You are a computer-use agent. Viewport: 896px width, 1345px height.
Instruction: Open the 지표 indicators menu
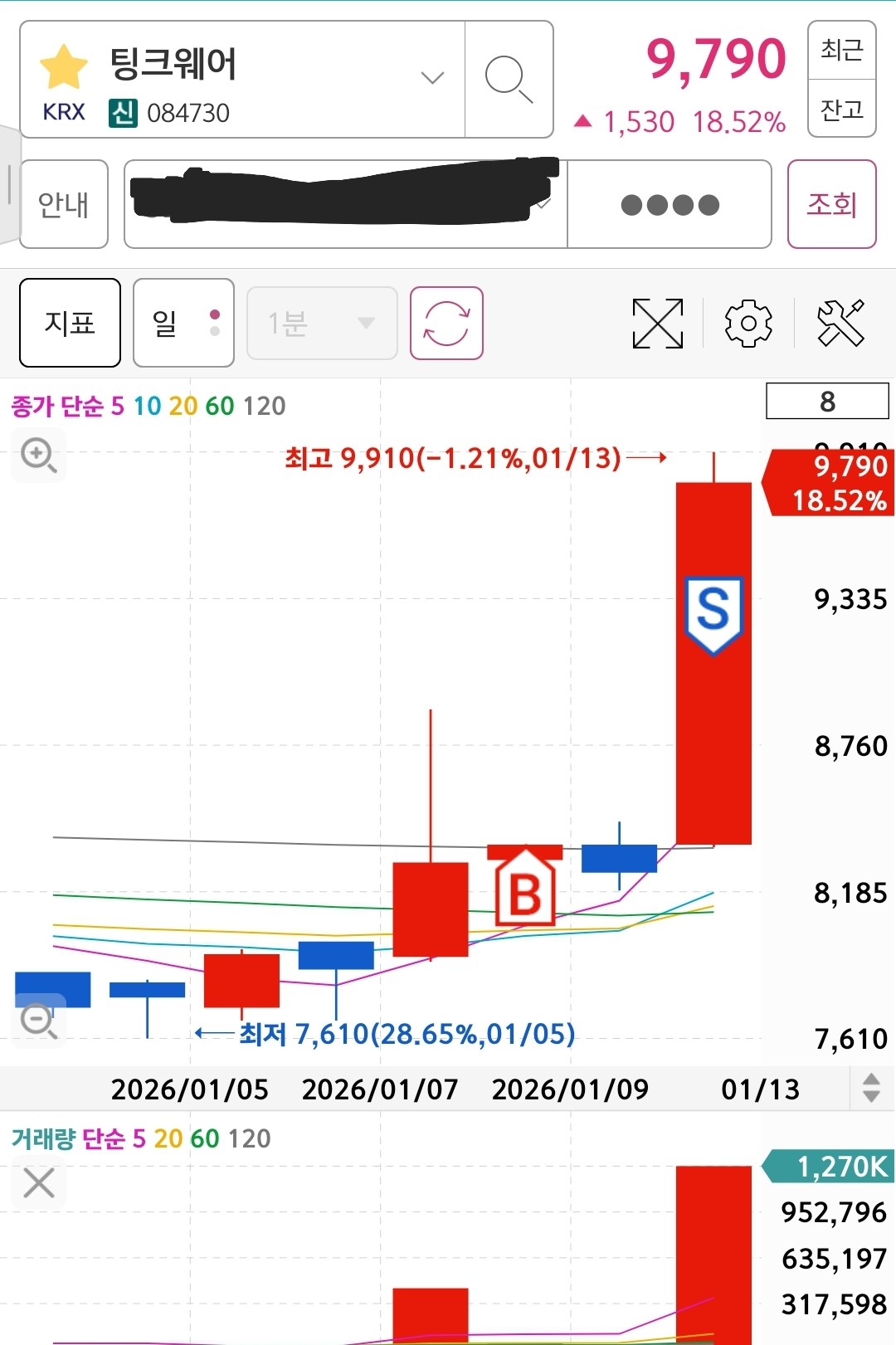pyautogui.click(x=70, y=323)
